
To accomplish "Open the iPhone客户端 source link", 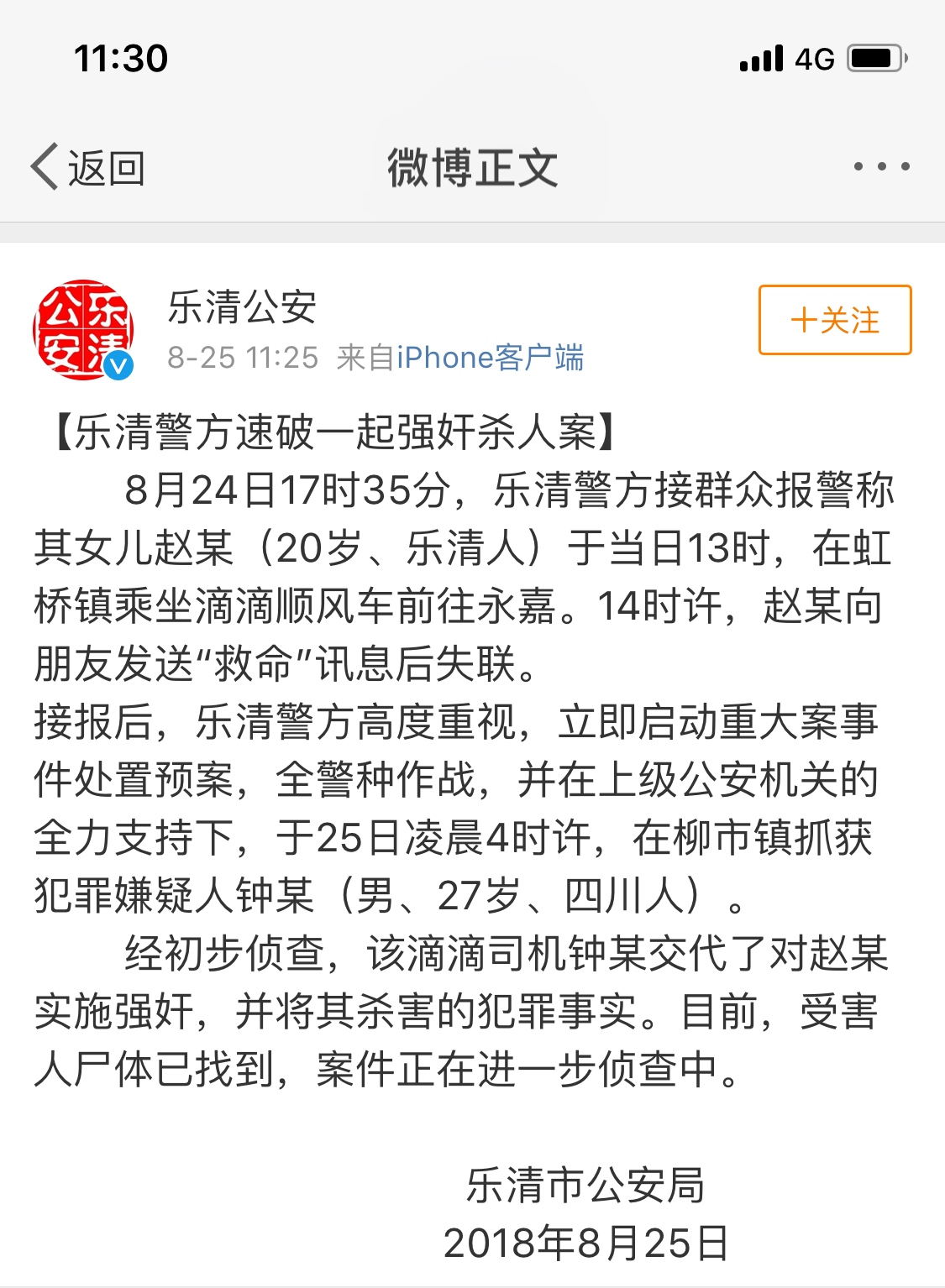I will [491, 358].
